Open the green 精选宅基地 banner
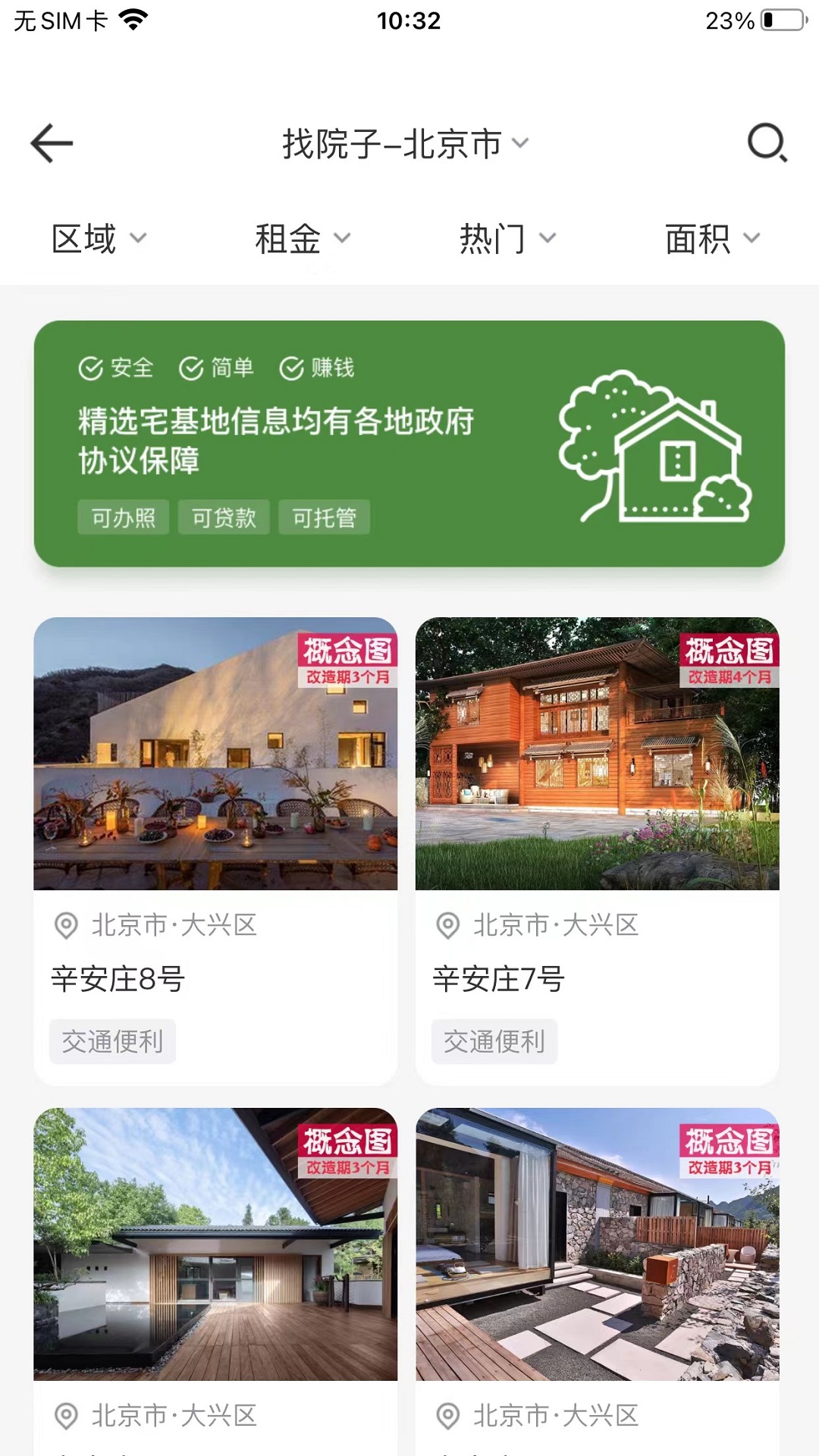This screenshot has width=819, height=1456. (x=409, y=444)
